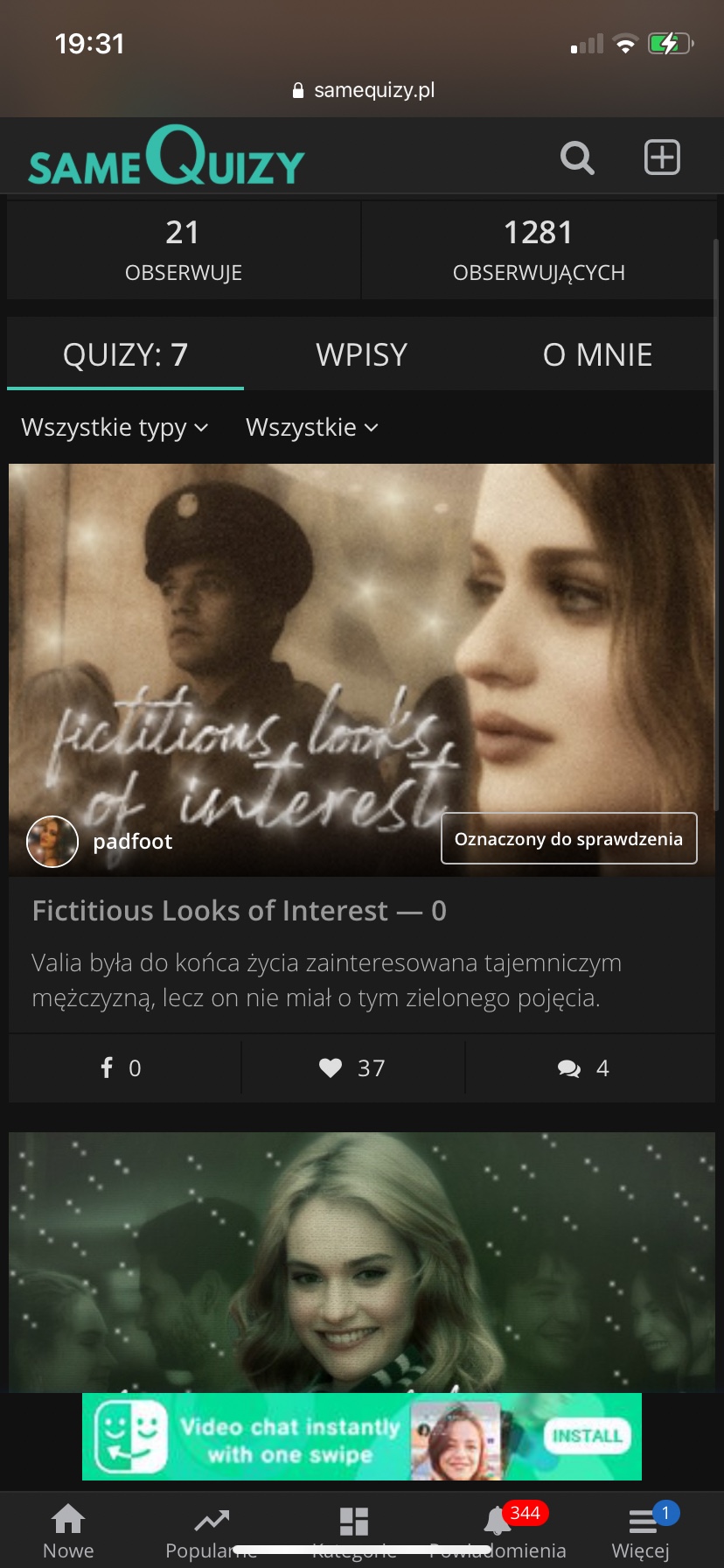Open comments on Fictitious Looks of Interest

click(x=583, y=1067)
